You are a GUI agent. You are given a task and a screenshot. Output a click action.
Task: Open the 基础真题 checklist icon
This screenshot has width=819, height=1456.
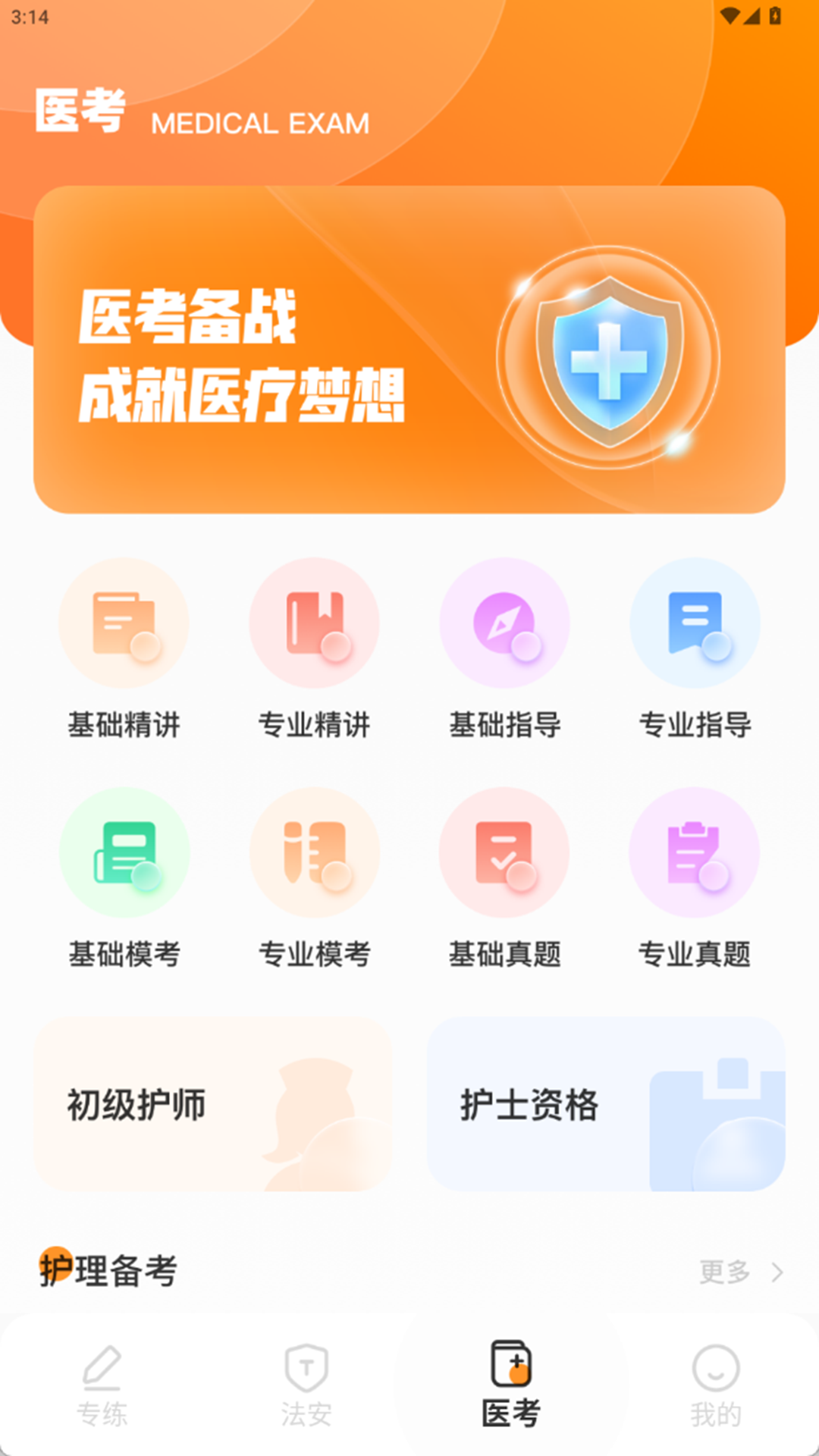(x=504, y=852)
